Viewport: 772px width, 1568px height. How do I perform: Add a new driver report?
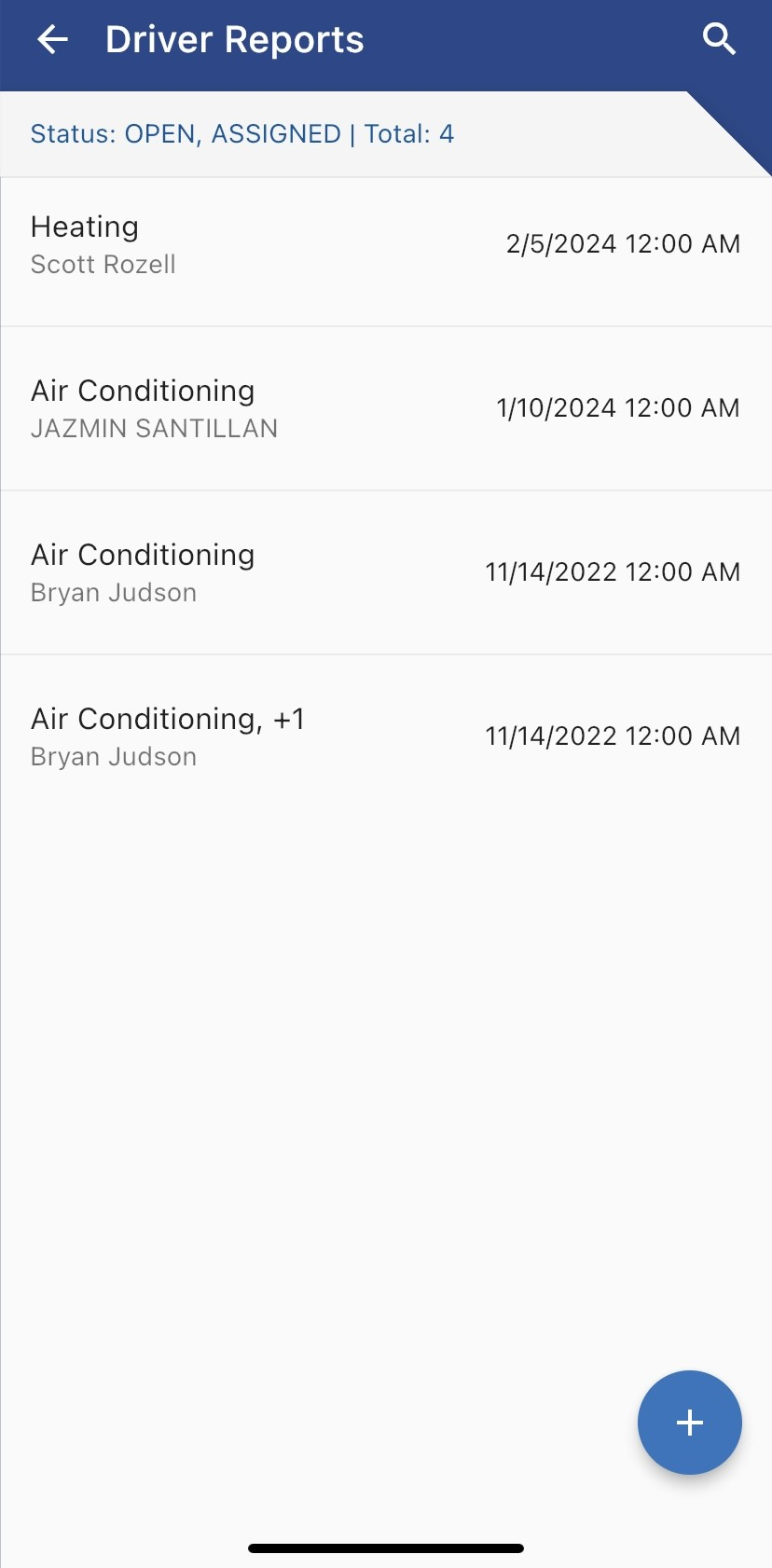tap(689, 1423)
